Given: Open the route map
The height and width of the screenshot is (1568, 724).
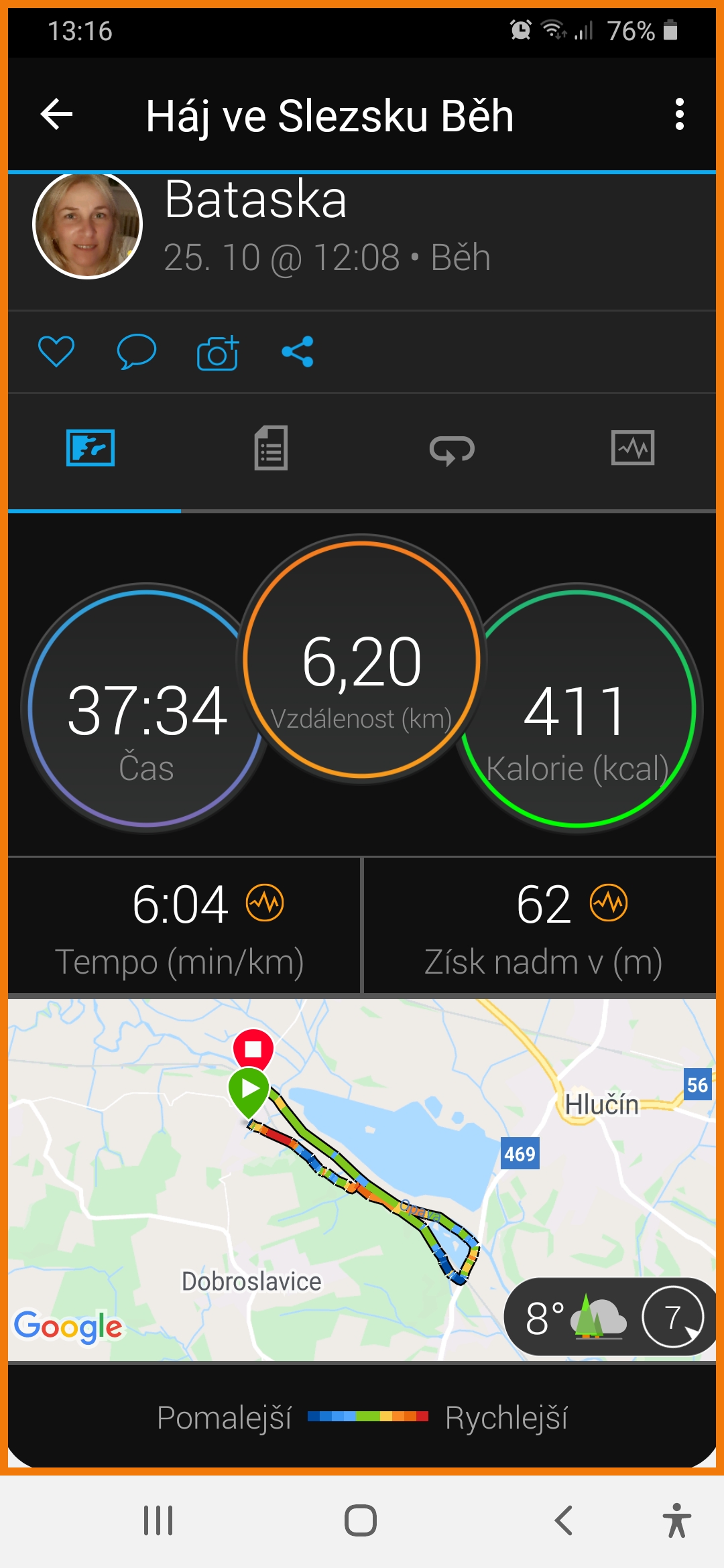Looking at the screenshot, I should (362, 1179).
